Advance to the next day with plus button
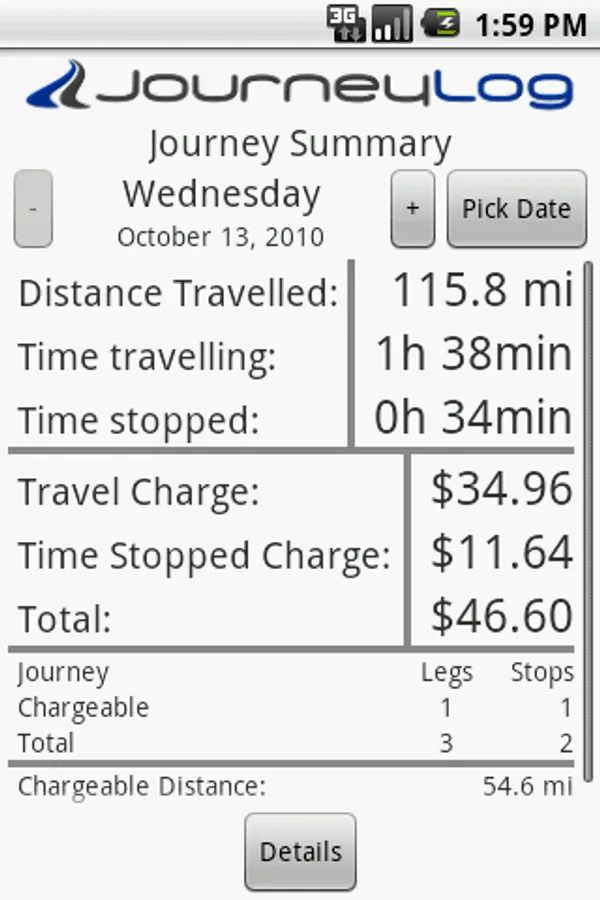The height and width of the screenshot is (900, 600). [x=412, y=209]
